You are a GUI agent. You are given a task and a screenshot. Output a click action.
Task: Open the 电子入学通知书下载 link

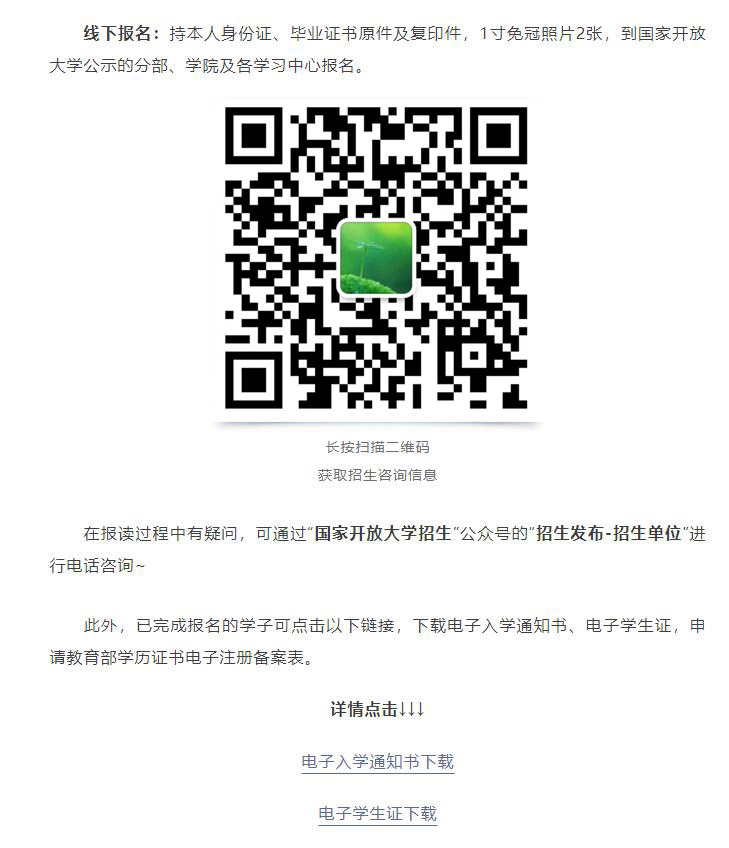377,762
